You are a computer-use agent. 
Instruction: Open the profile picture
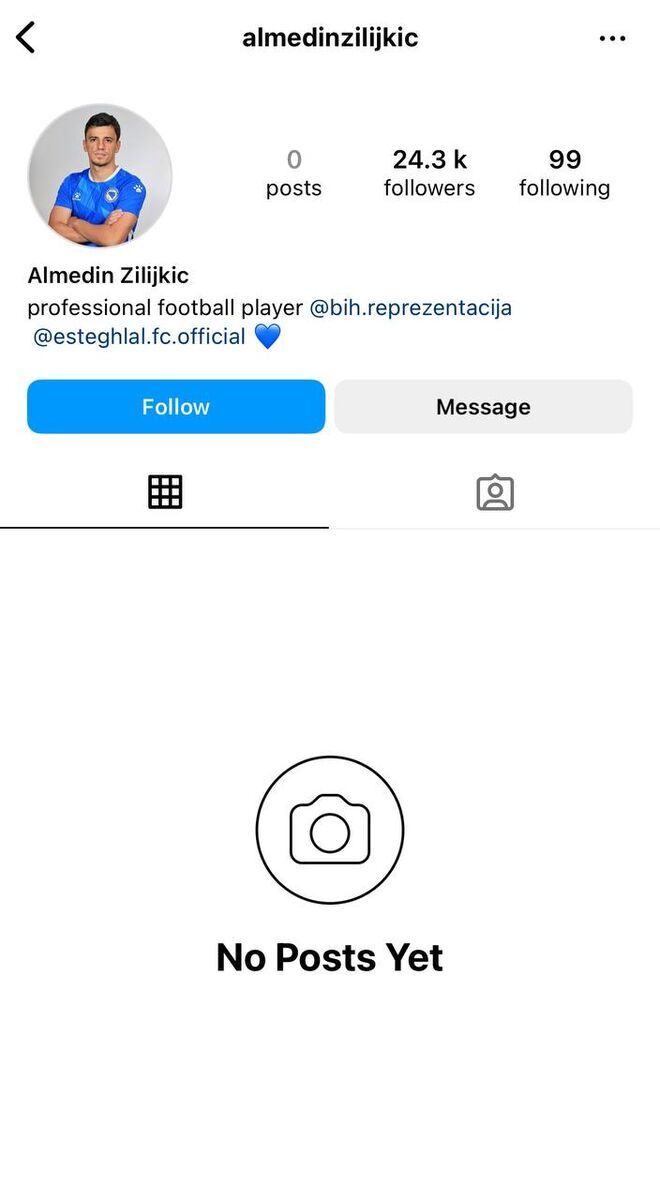pos(100,176)
